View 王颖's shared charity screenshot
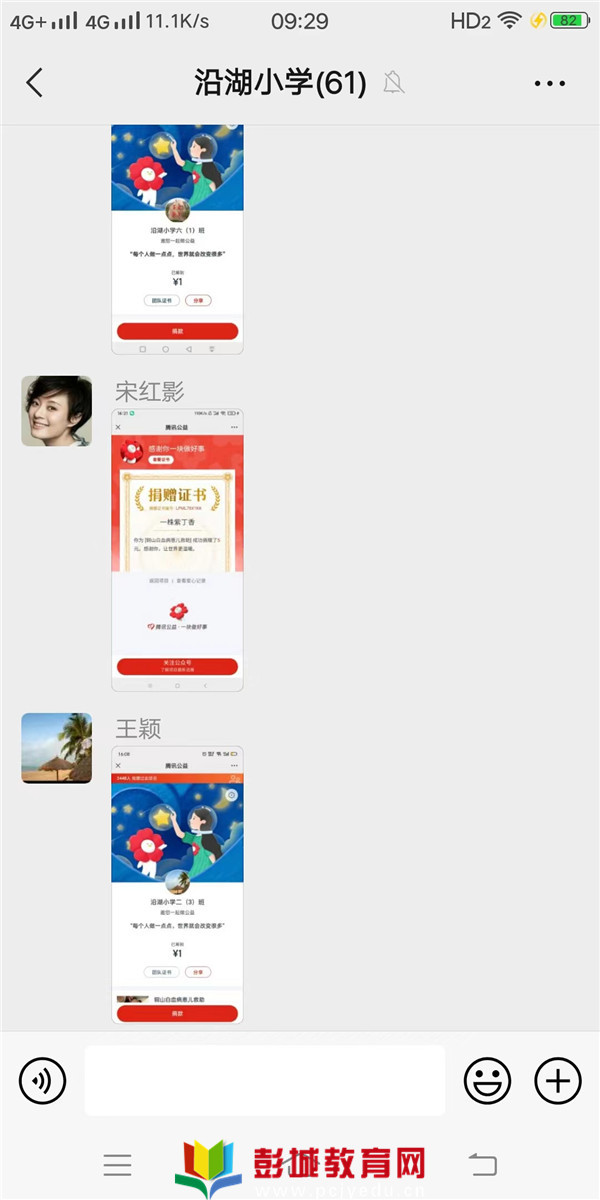600x1200 pixels. click(x=177, y=885)
